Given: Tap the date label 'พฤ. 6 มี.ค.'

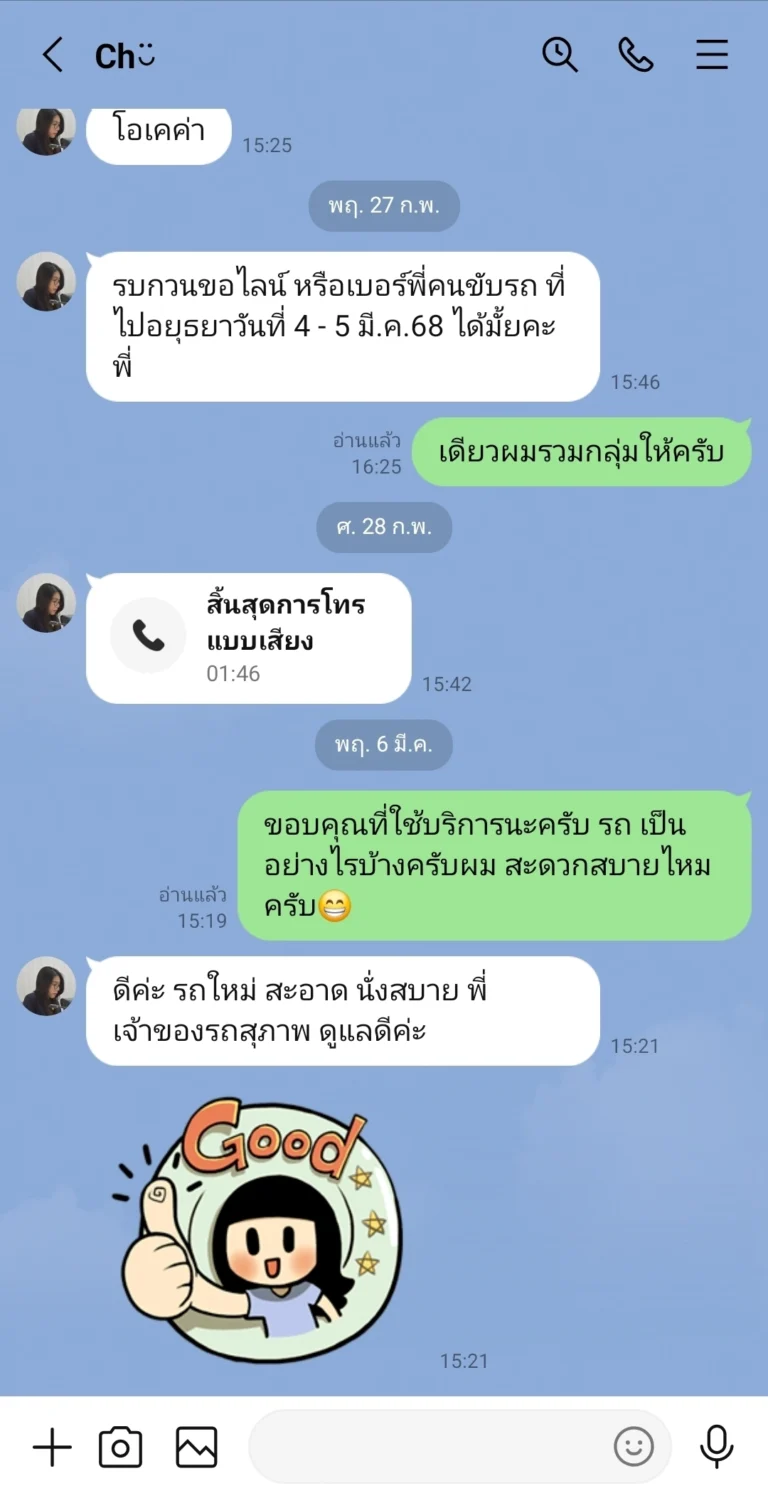Looking at the screenshot, I should tap(384, 745).
